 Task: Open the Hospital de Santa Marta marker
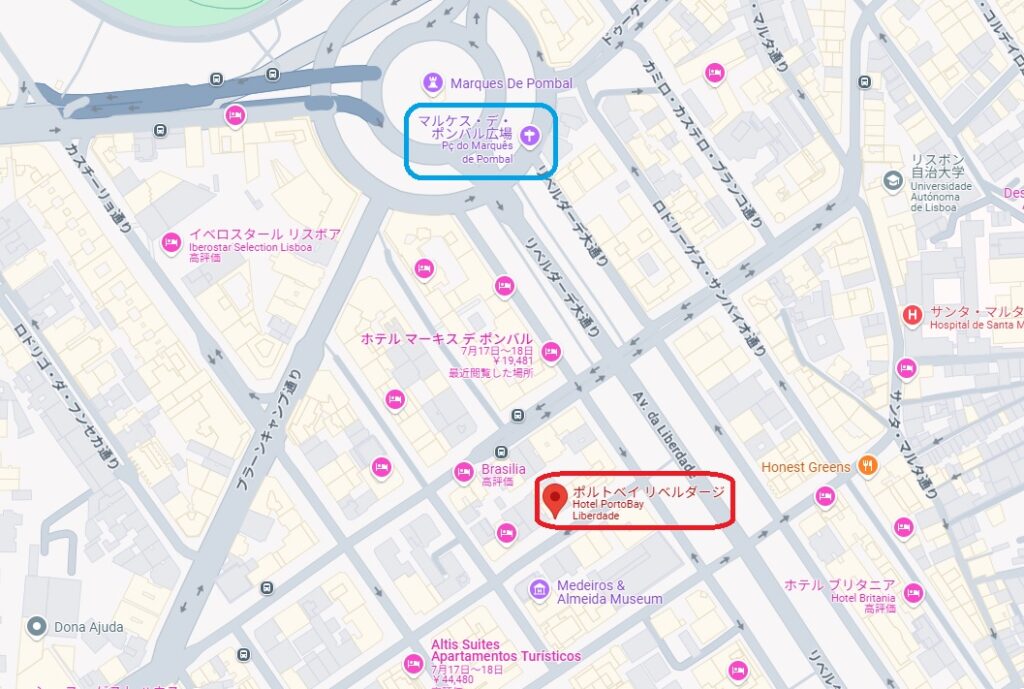(x=911, y=316)
